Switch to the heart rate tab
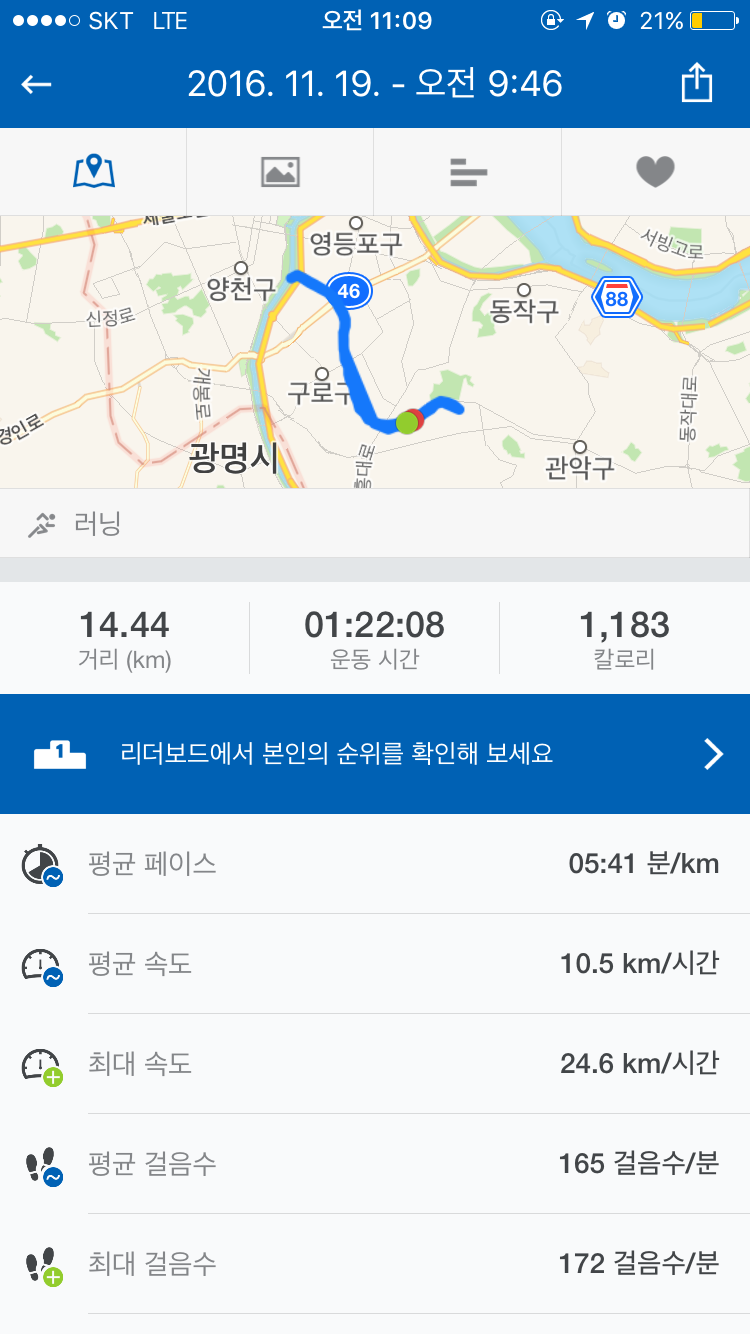Image resolution: width=750 pixels, height=1334 pixels. point(655,171)
